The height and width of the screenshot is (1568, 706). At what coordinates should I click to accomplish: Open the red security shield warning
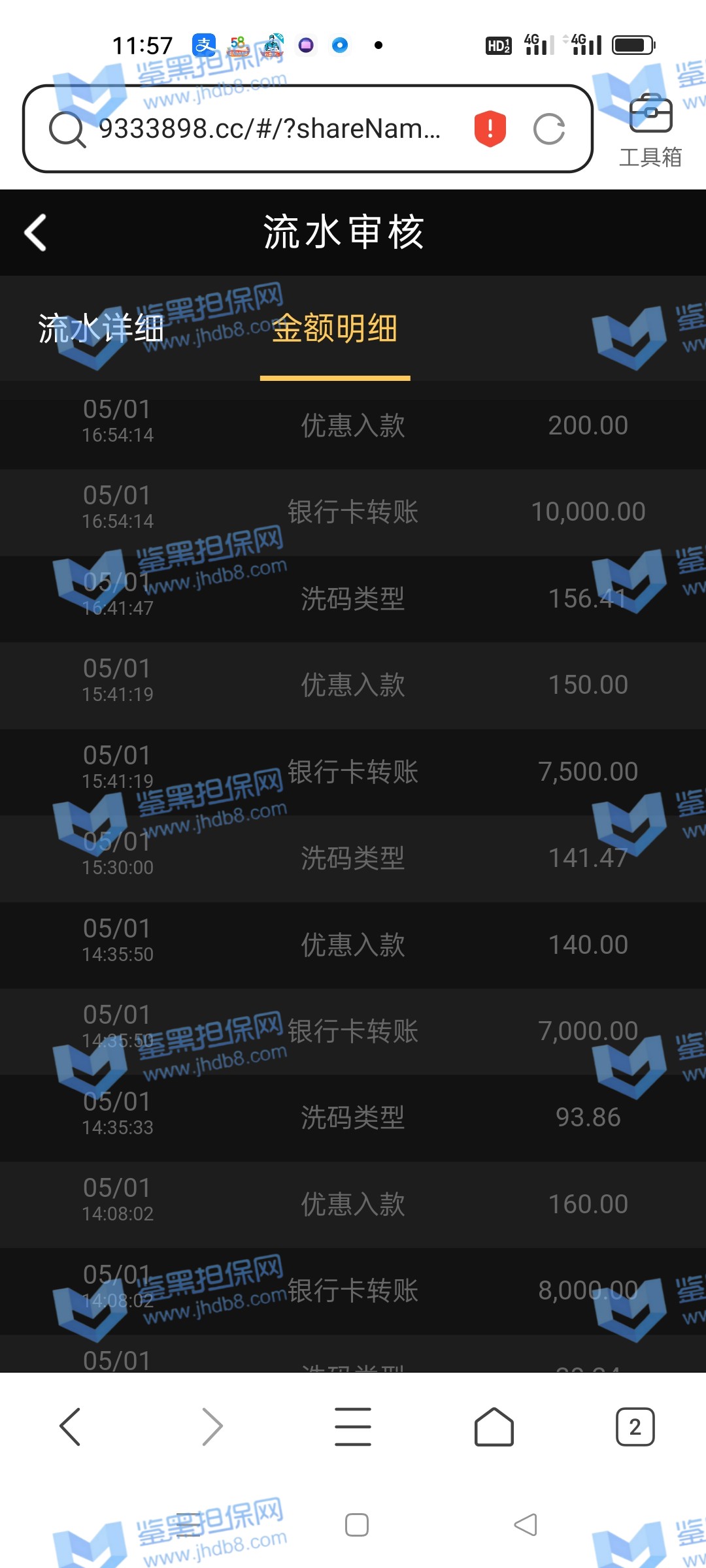pyautogui.click(x=490, y=129)
